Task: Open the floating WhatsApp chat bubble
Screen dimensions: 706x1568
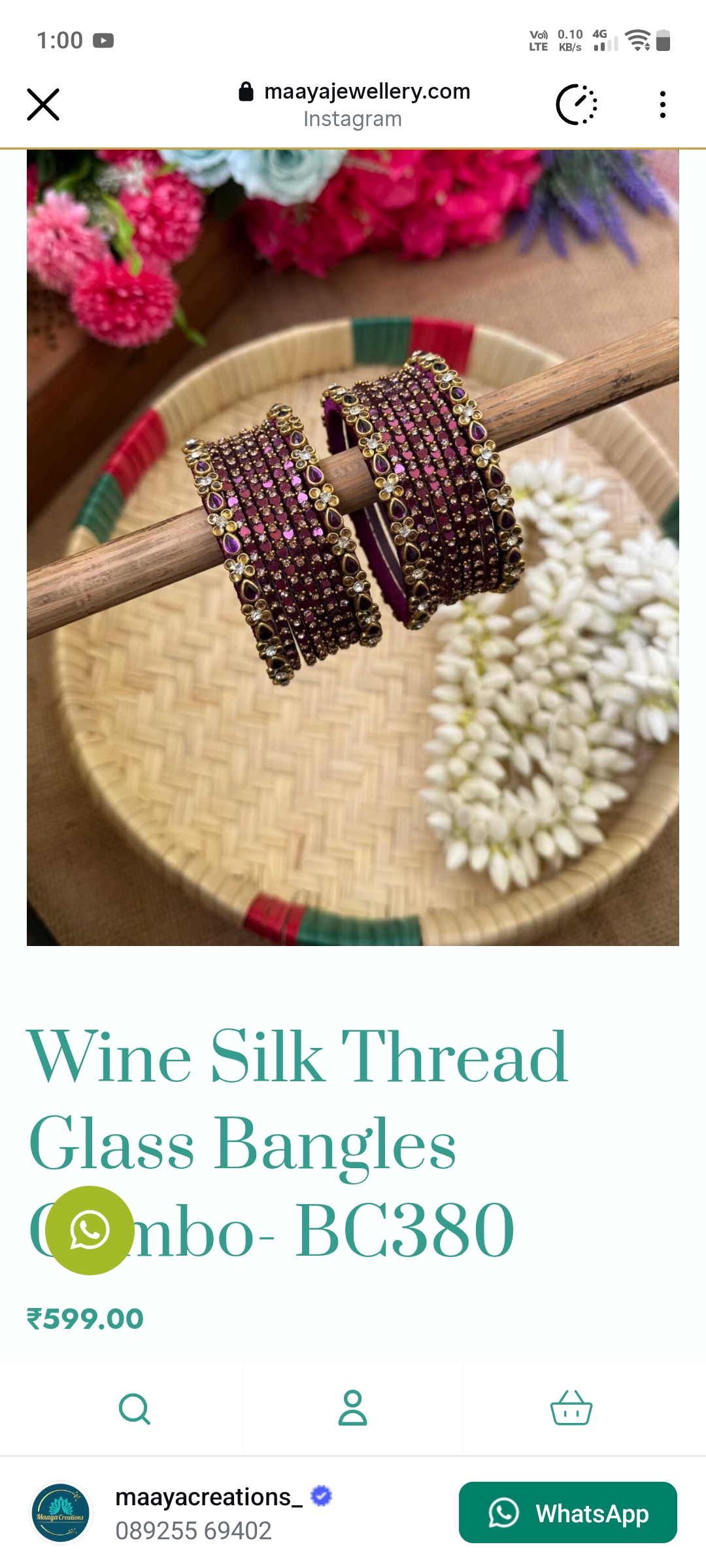Action: point(90,1230)
